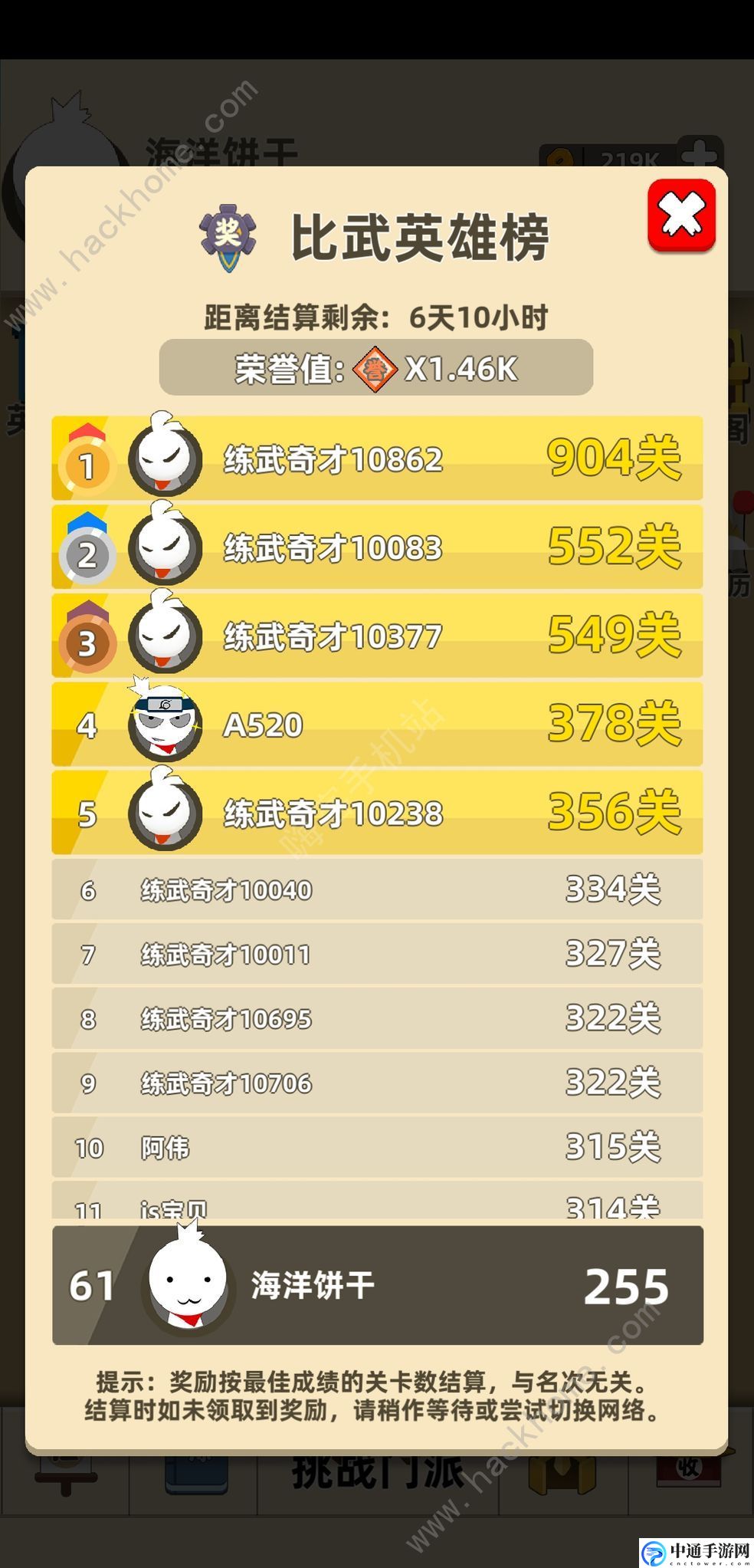754x1568 pixels.
Task: Open the 奖 rewards badge icon
Action: click(228, 235)
